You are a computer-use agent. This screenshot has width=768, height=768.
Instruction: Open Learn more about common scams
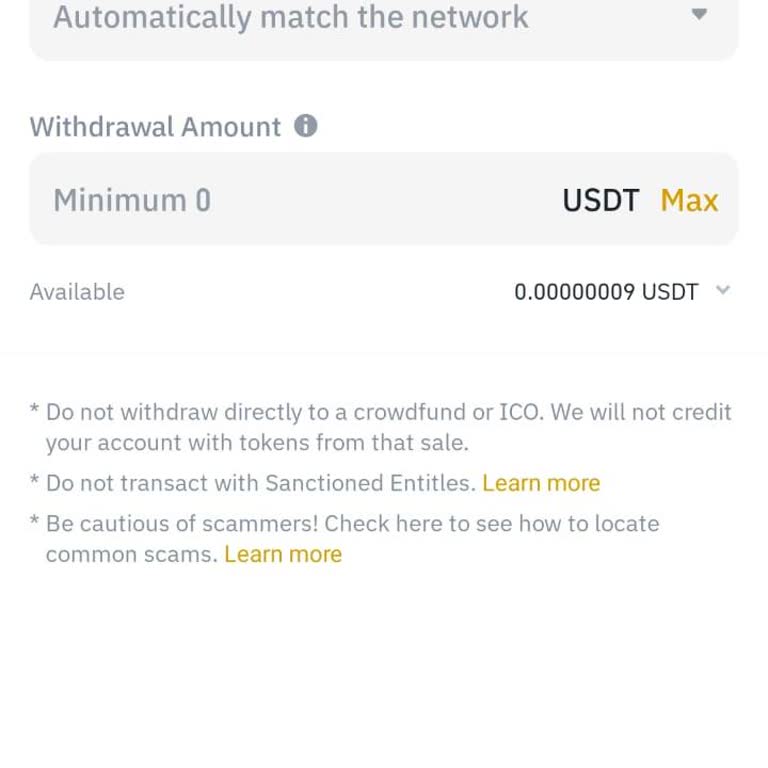283,554
